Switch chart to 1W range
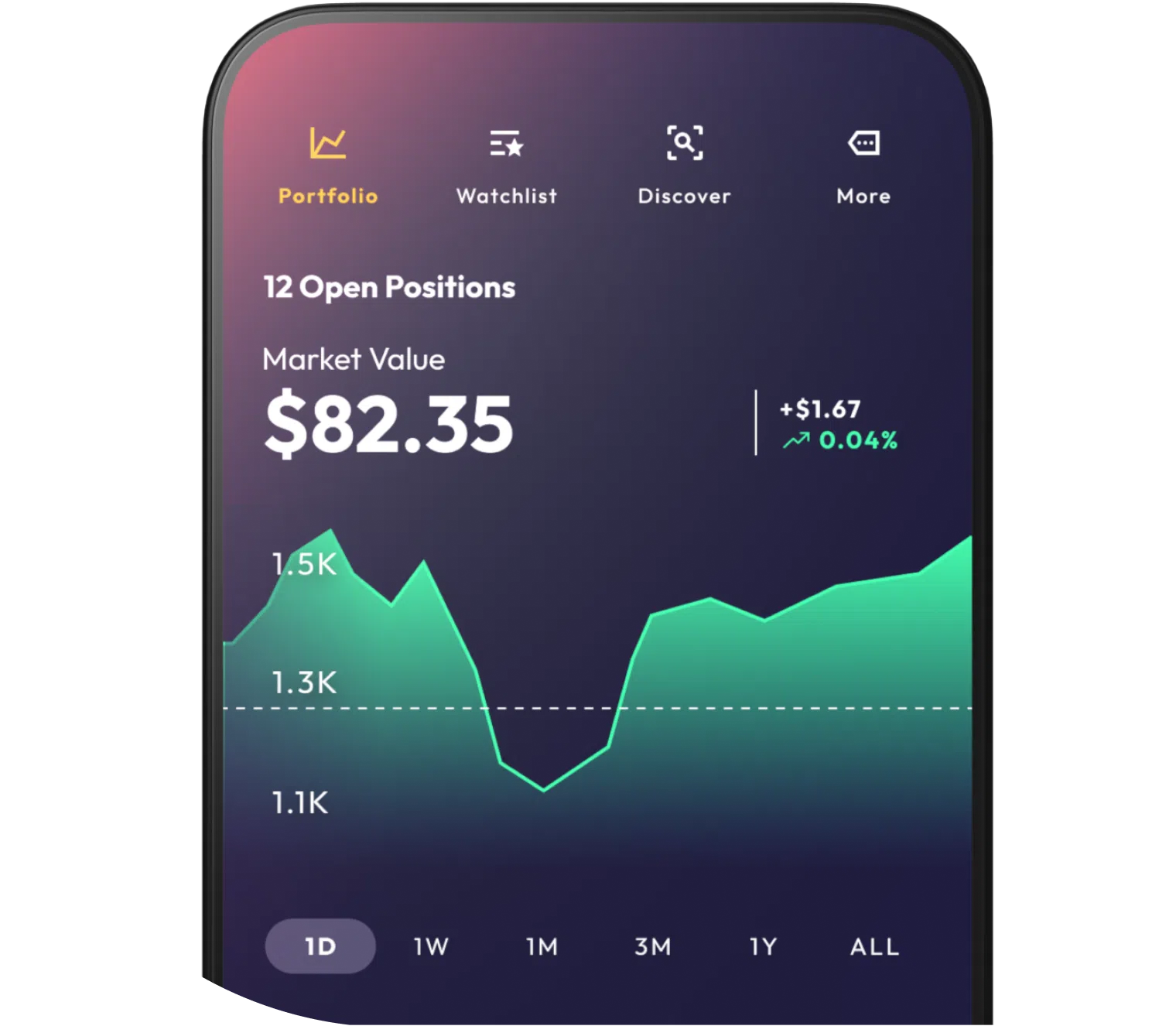The height and width of the screenshot is (1026, 1176). (431, 946)
